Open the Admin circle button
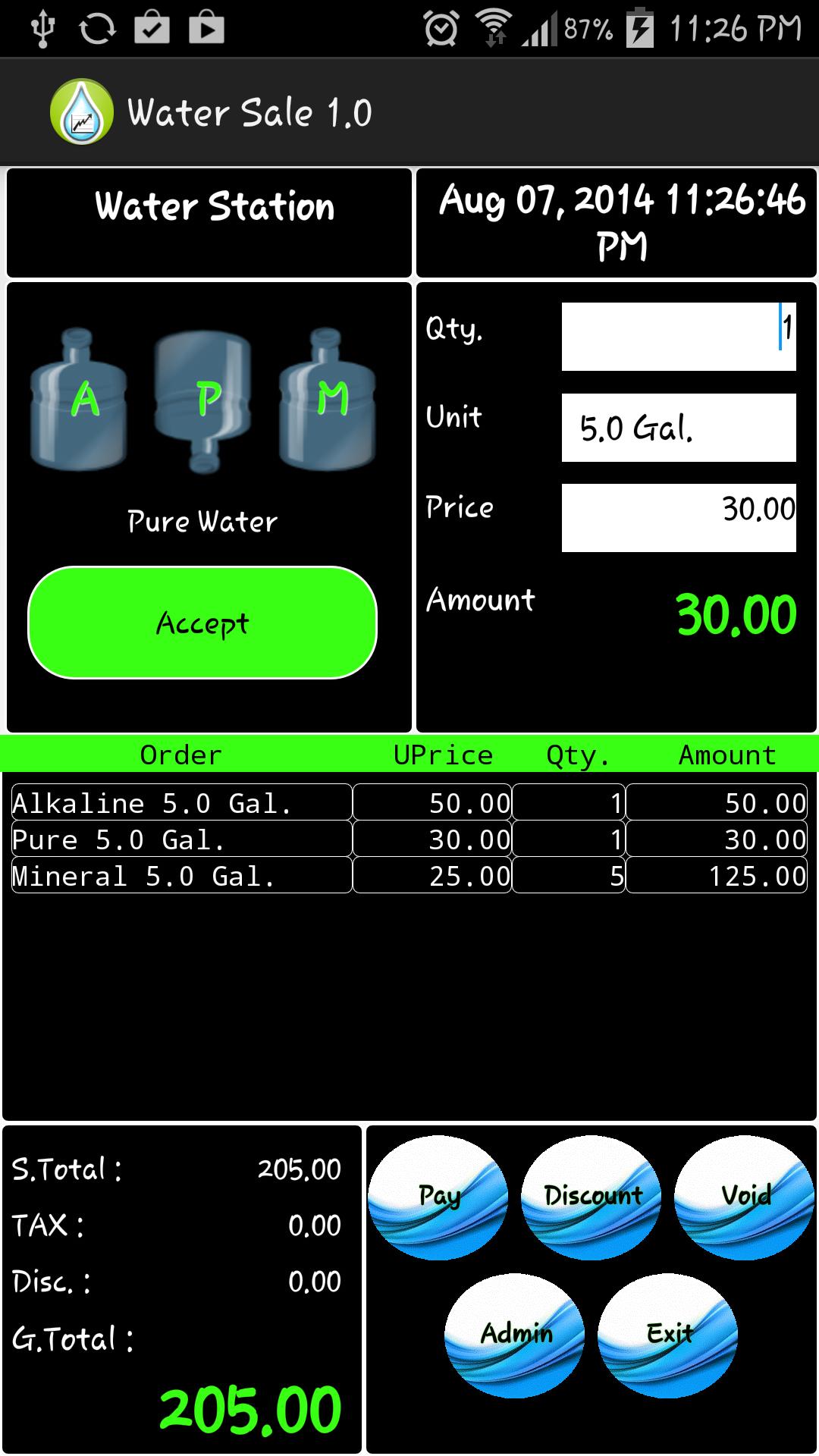This screenshot has height=1456, width=819. (515, 1333)
